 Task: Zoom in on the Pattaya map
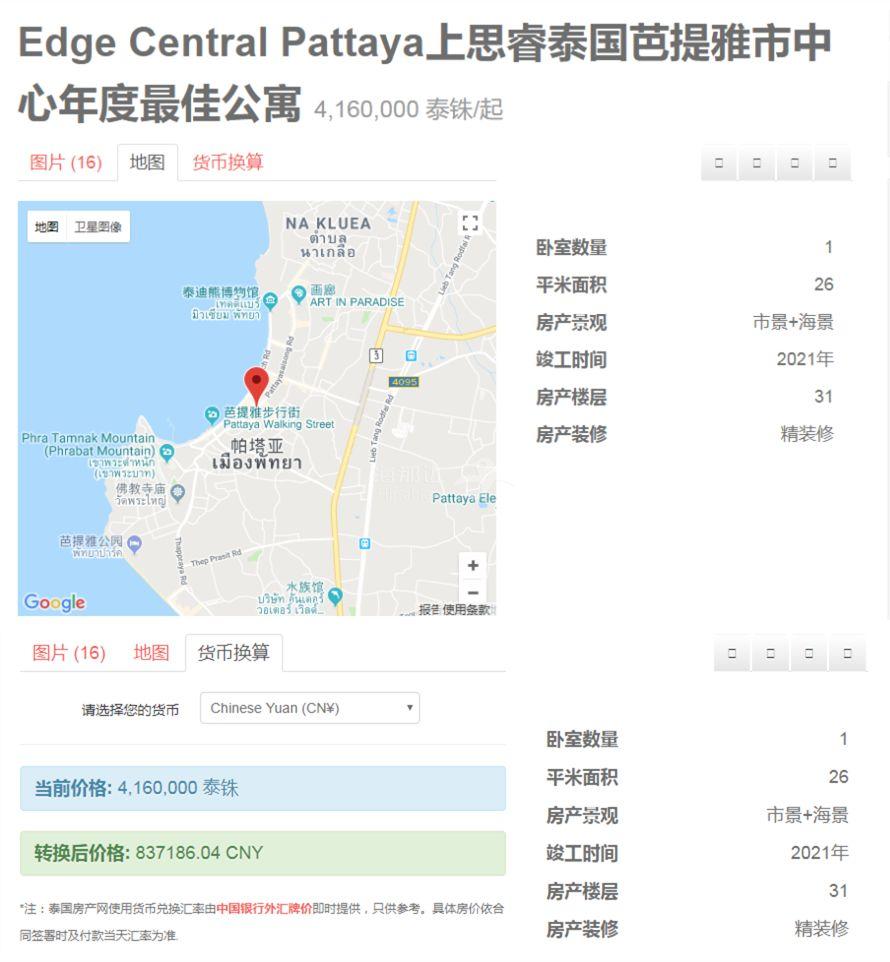click(x=472, y=565)
